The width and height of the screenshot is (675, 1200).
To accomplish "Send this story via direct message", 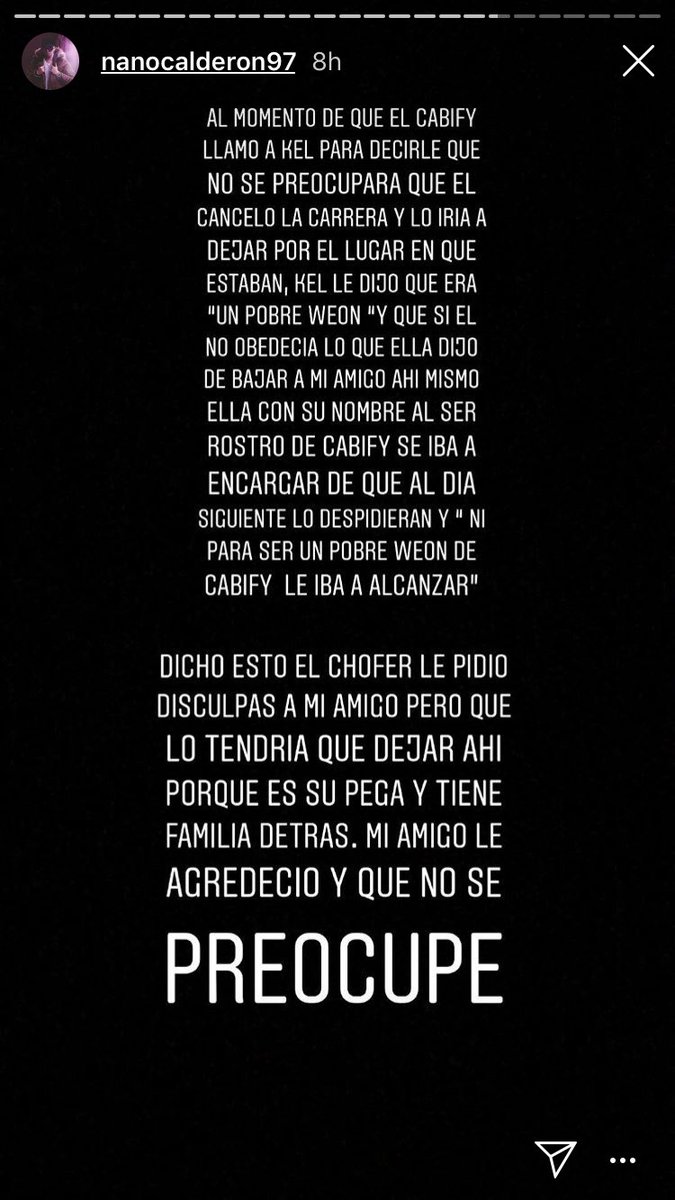I will 555,1159.
